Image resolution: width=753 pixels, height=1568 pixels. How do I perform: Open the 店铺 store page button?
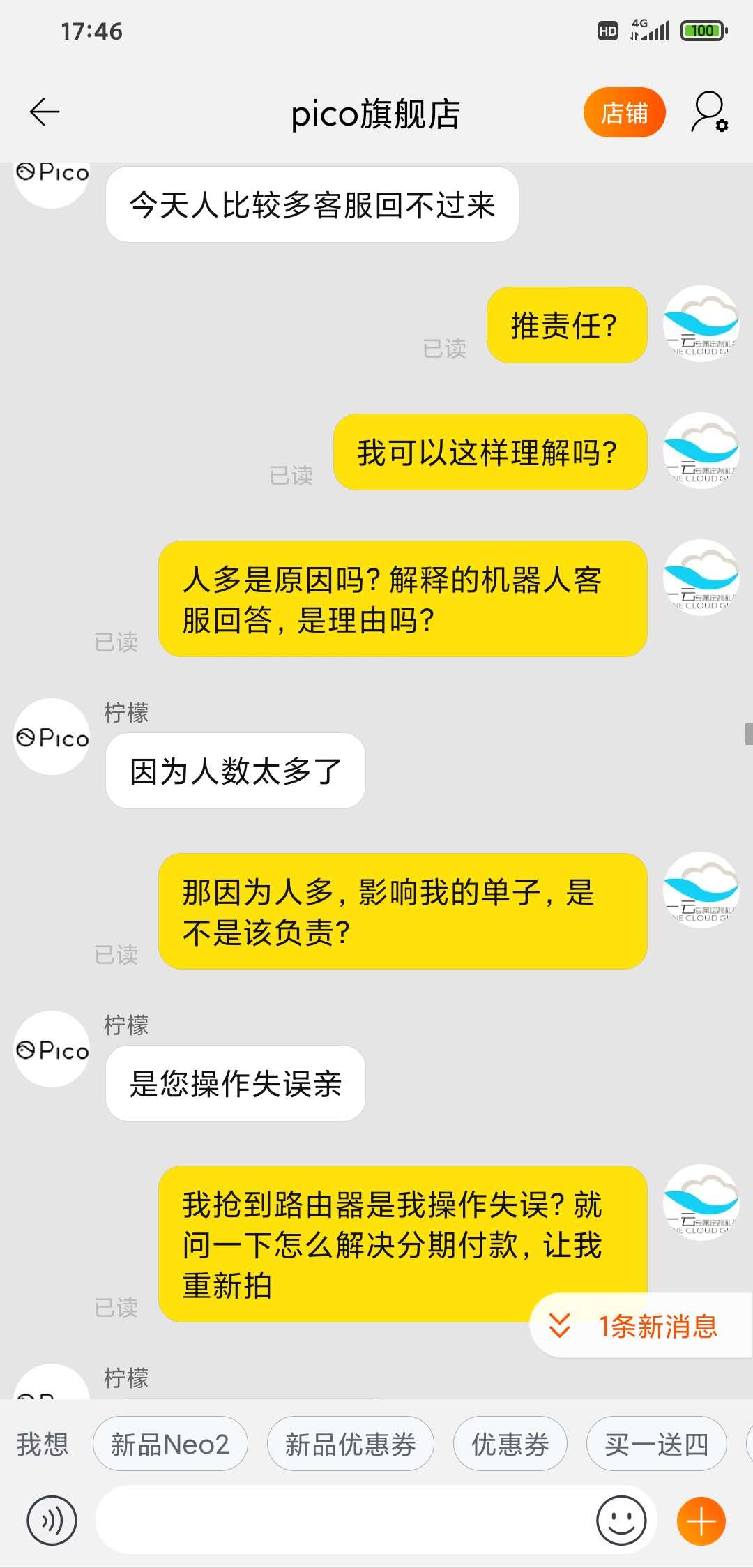point(624,112)
